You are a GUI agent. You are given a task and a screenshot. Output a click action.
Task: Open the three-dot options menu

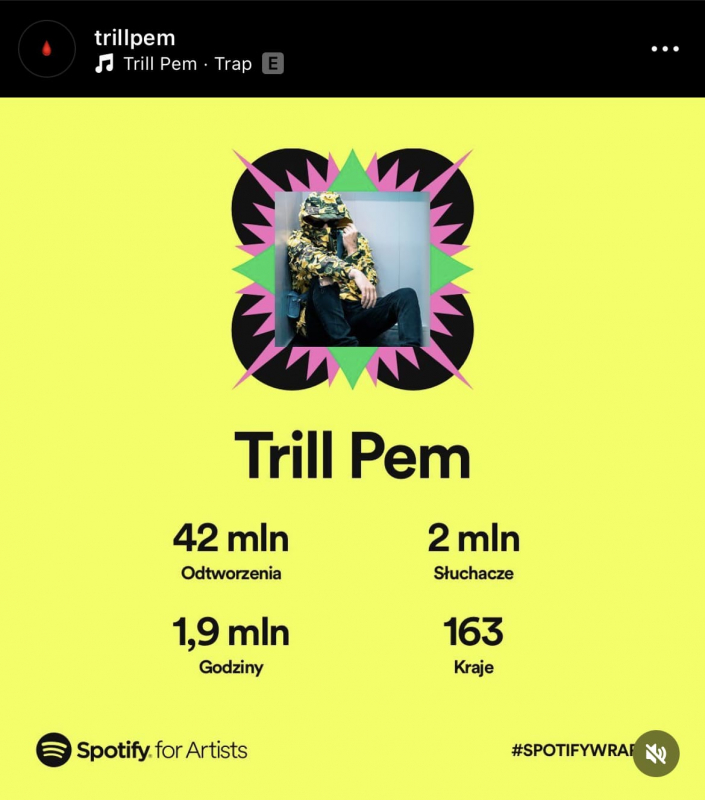665,49
